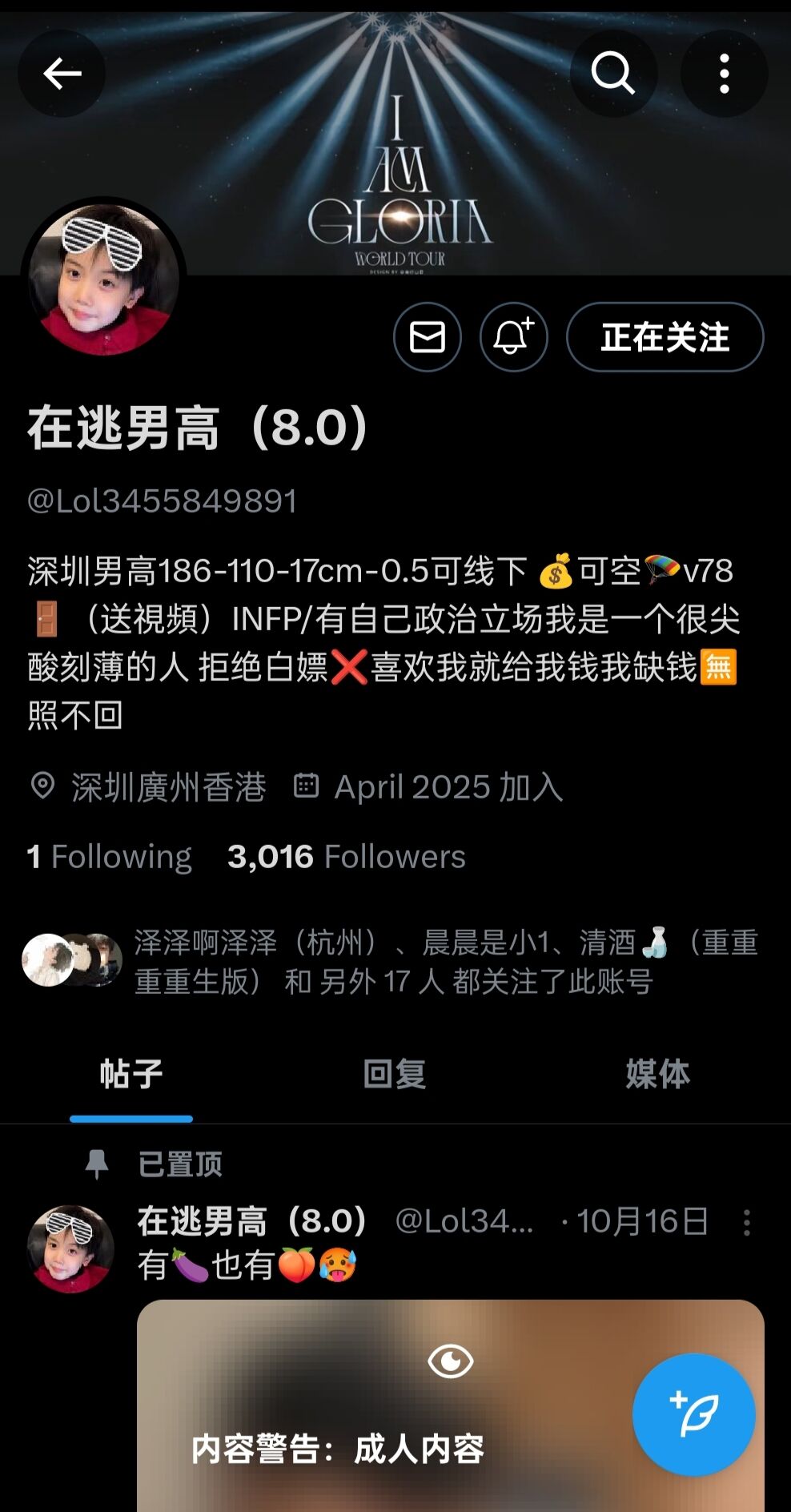This screenshot has width=791, height=1512.
Task: View the 3,016 Followers list
Action: tap(346, 857)
